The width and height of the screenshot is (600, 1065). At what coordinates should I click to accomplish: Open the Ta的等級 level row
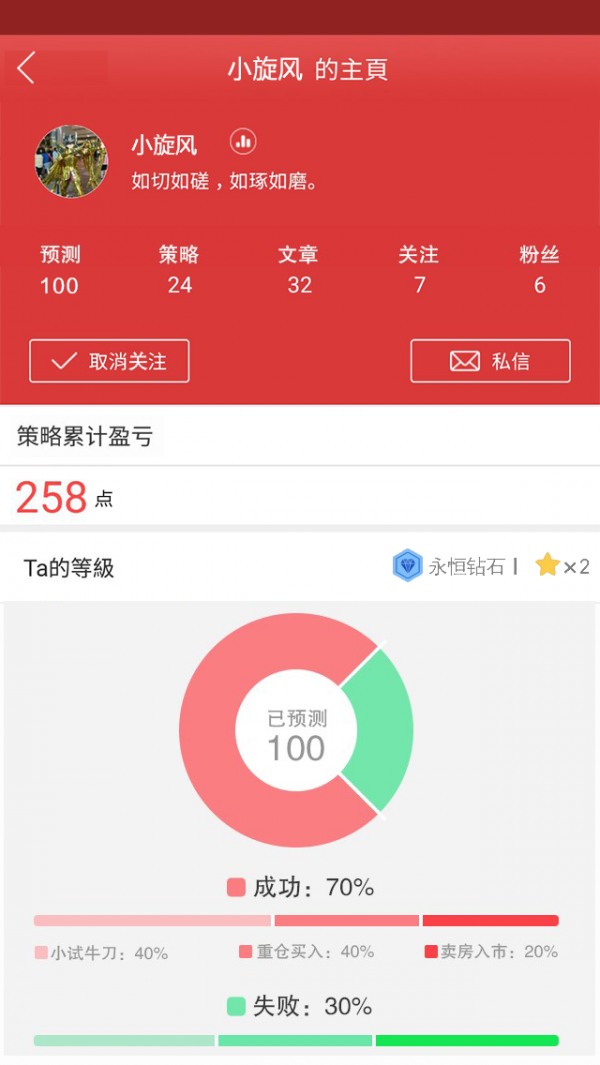300,566
